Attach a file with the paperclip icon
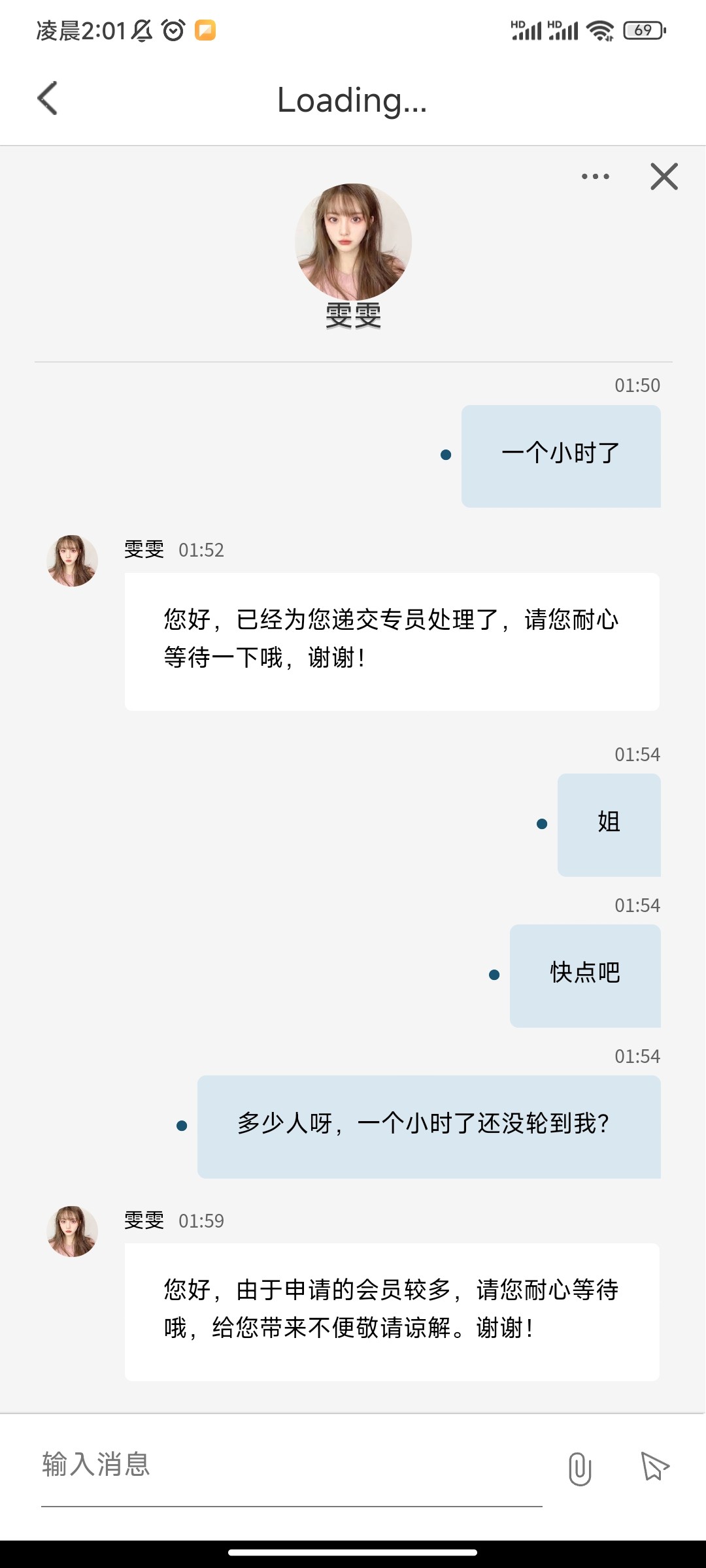This screenshot has width=706, height=1568. [579, 1469]
